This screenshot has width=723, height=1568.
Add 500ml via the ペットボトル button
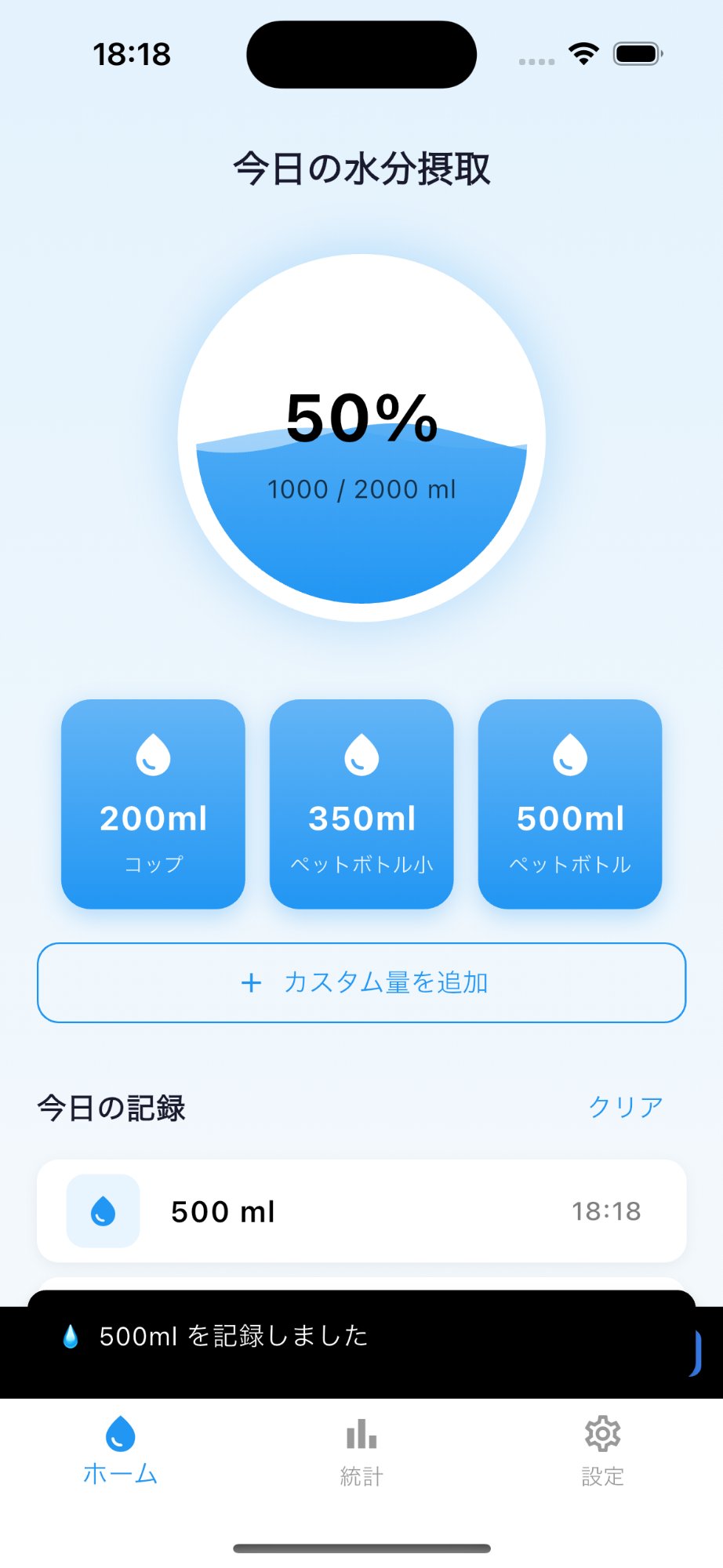coord(569,804)
